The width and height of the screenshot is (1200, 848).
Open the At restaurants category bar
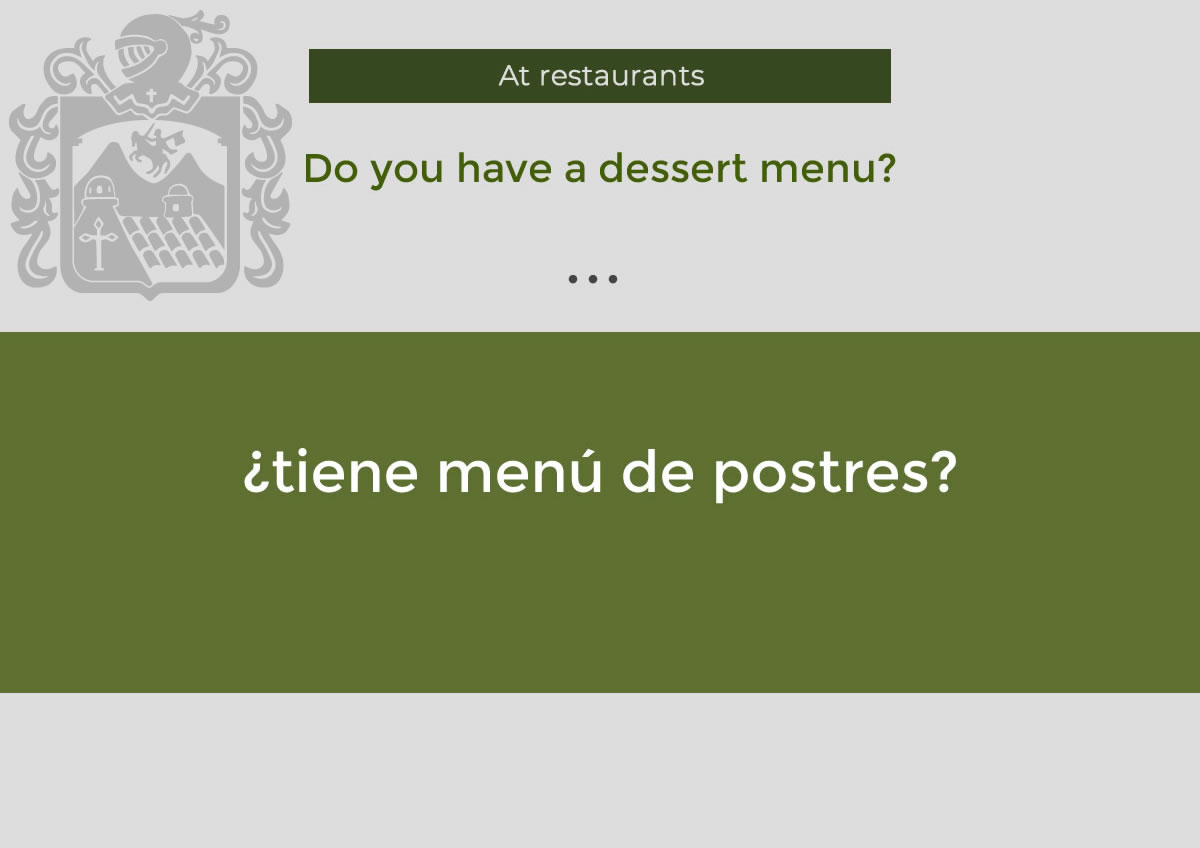(600, 76)
